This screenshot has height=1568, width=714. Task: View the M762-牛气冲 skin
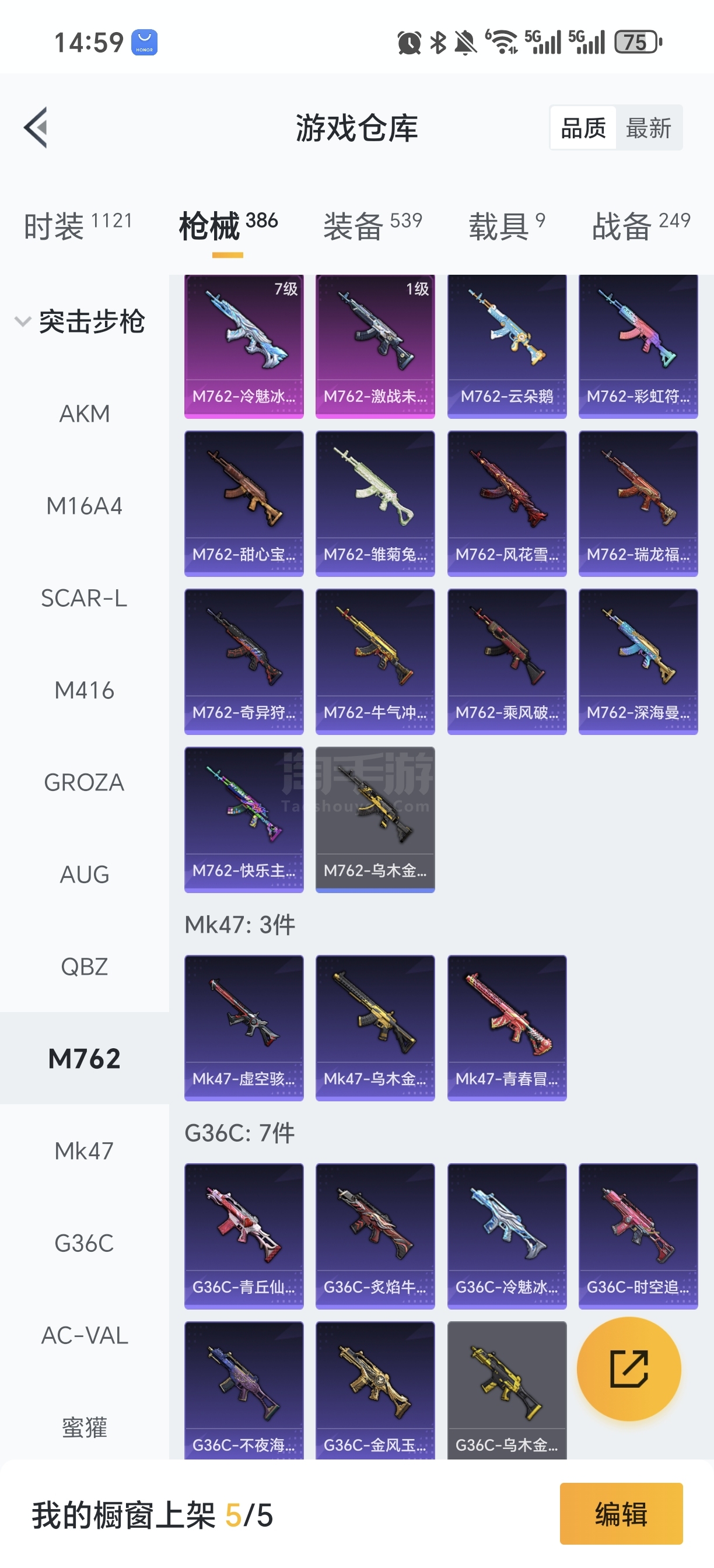[x=375, y=661]
